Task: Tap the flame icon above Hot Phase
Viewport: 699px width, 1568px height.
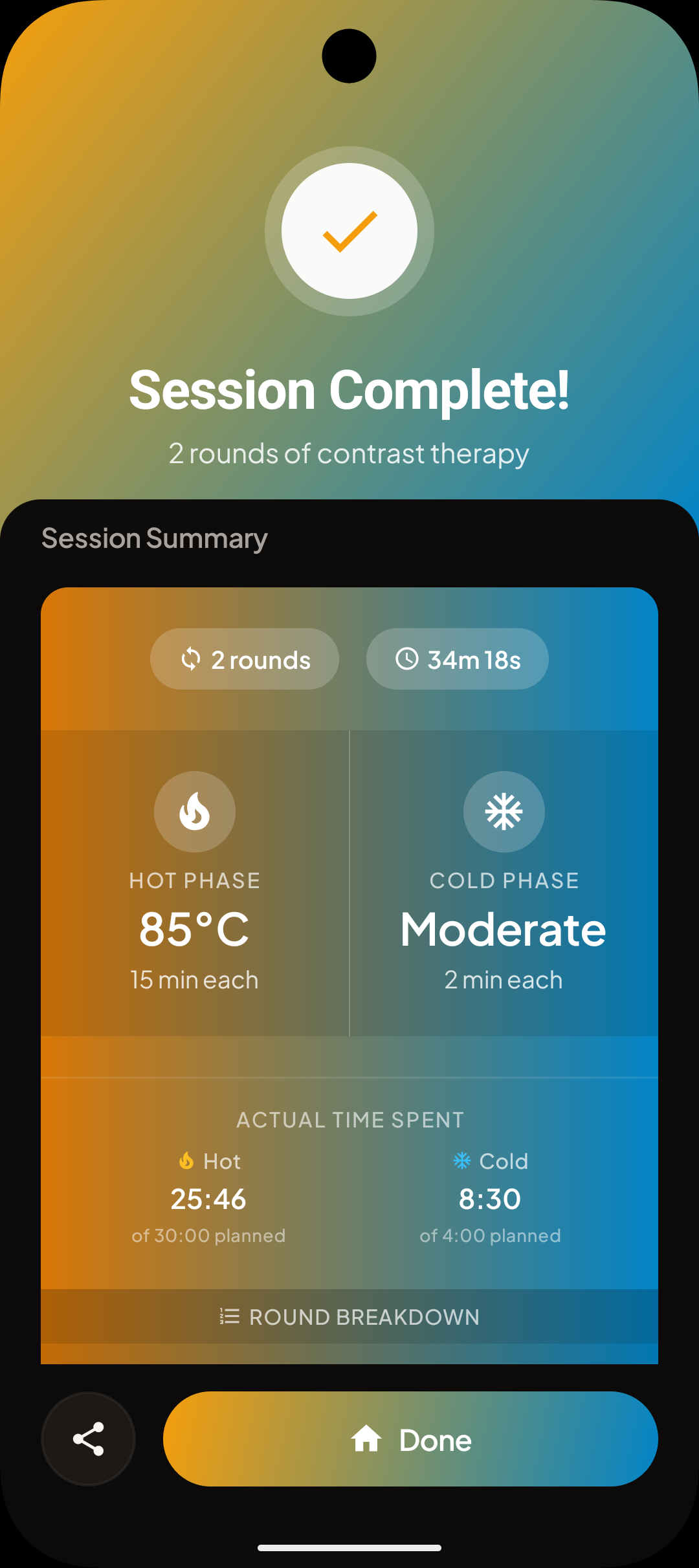Action: [x=195, y=812]
